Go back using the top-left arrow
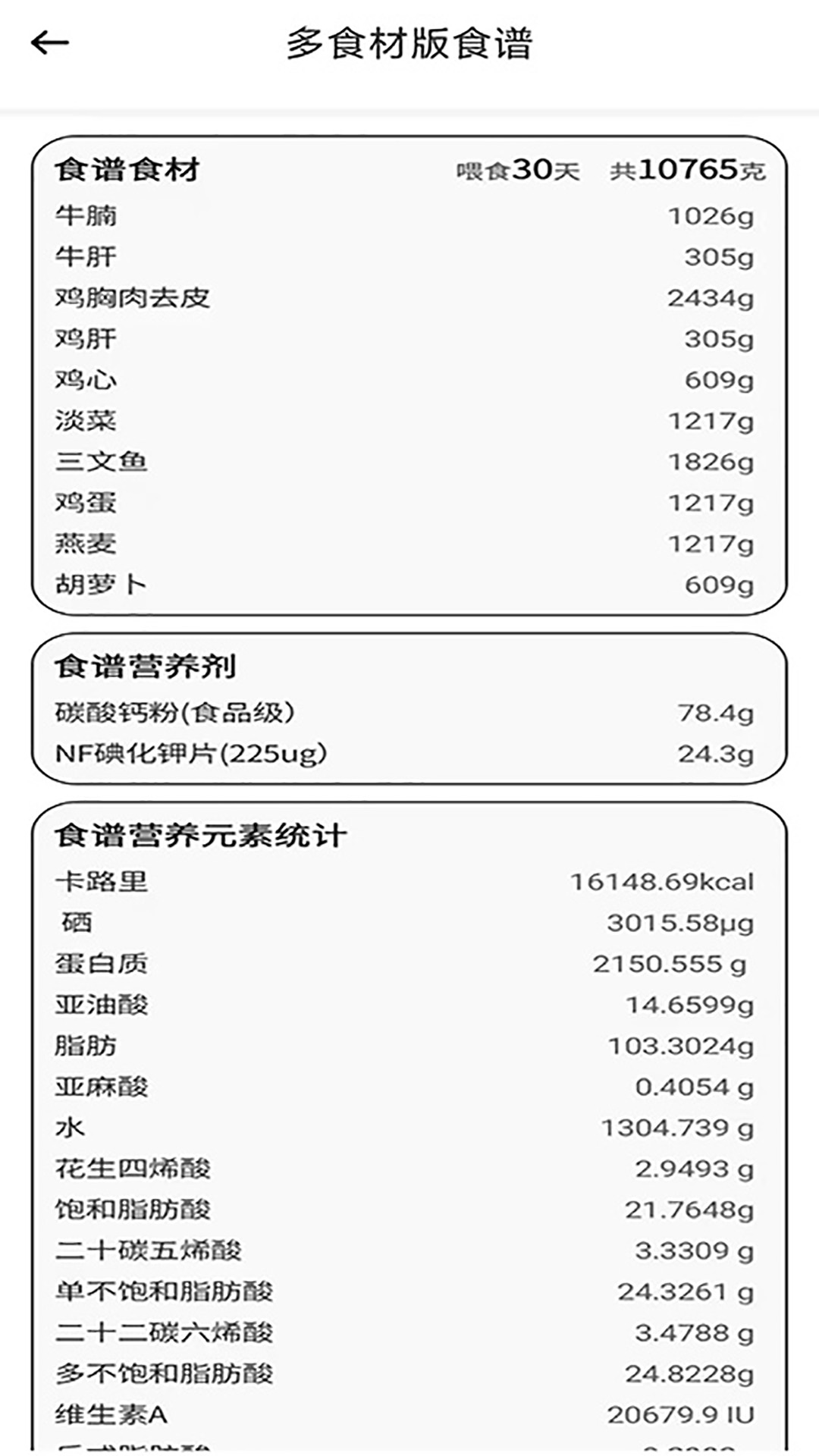The image size is (819, 1456). [49, 42]
